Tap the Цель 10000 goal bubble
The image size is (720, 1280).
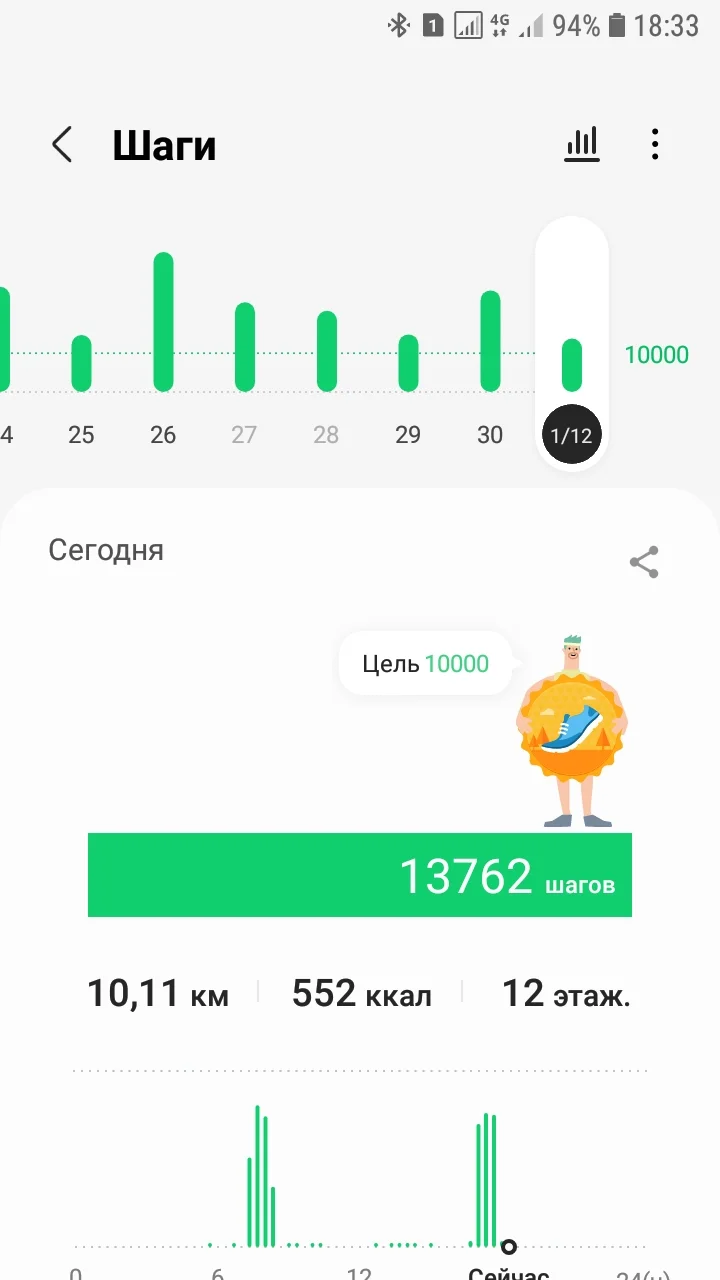tap(426, 664)
